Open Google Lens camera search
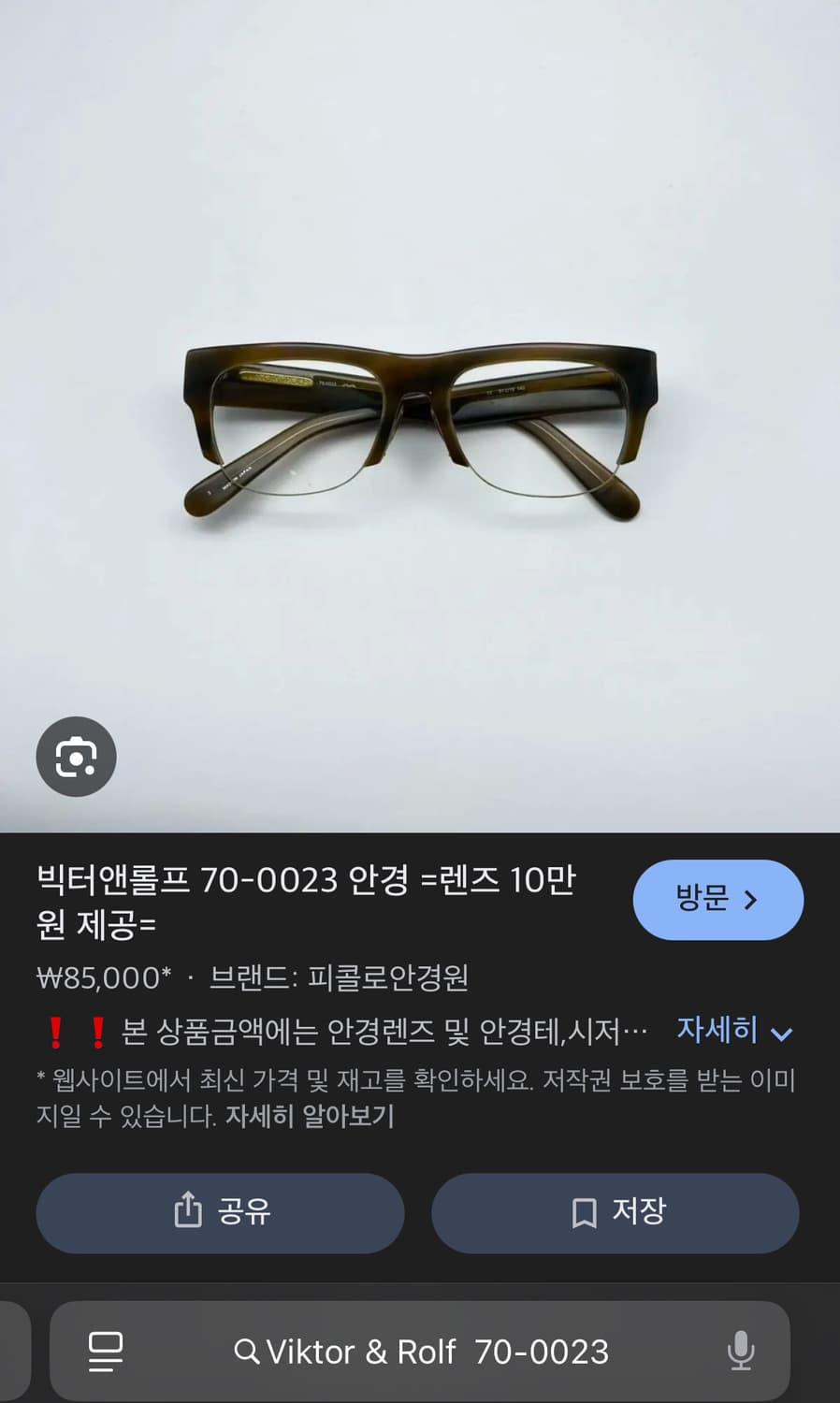This screenshot has height=1403, width=840. [x=76, y=757]
